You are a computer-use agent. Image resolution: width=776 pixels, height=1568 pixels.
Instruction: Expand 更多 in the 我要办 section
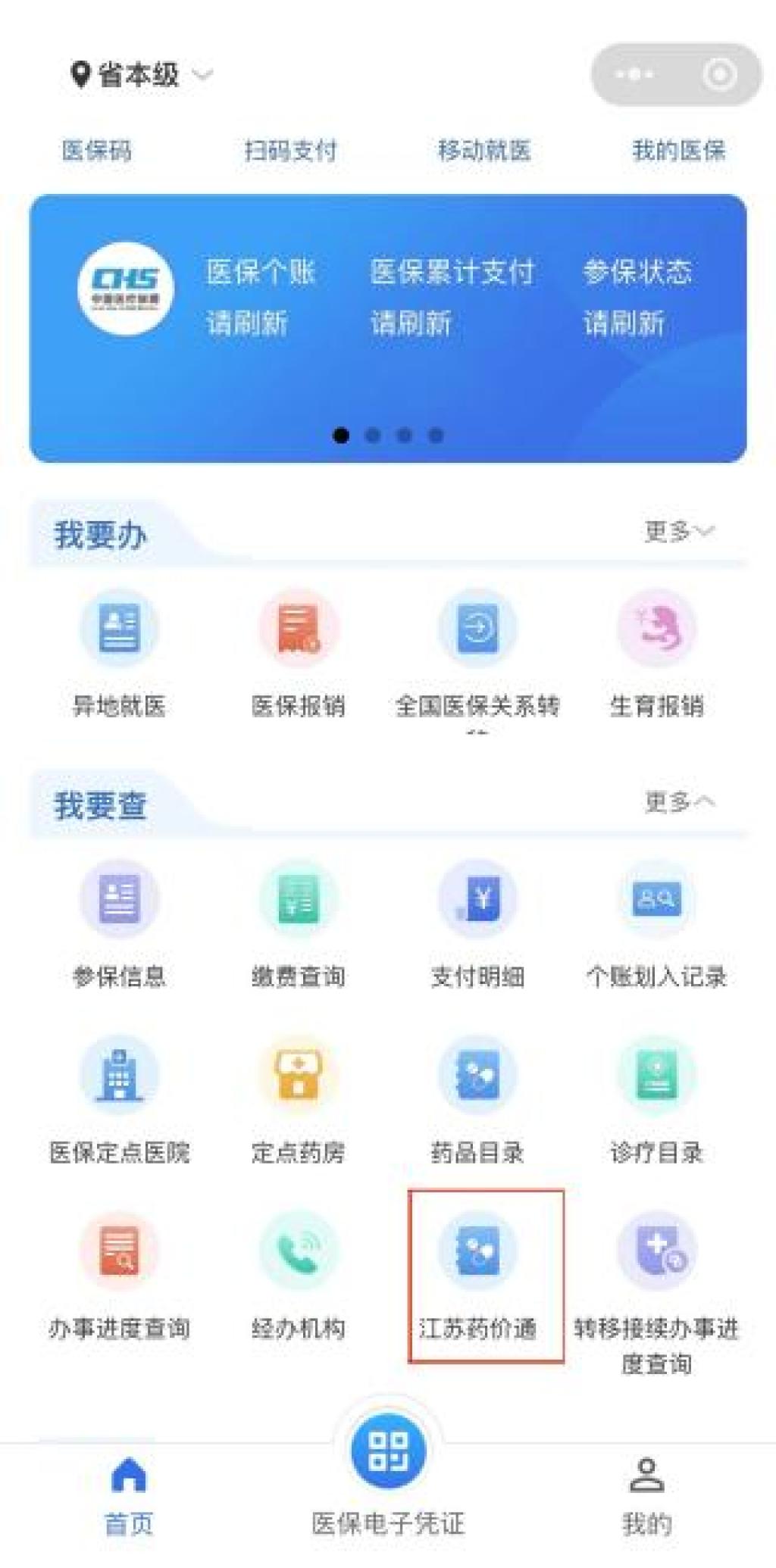678,532
